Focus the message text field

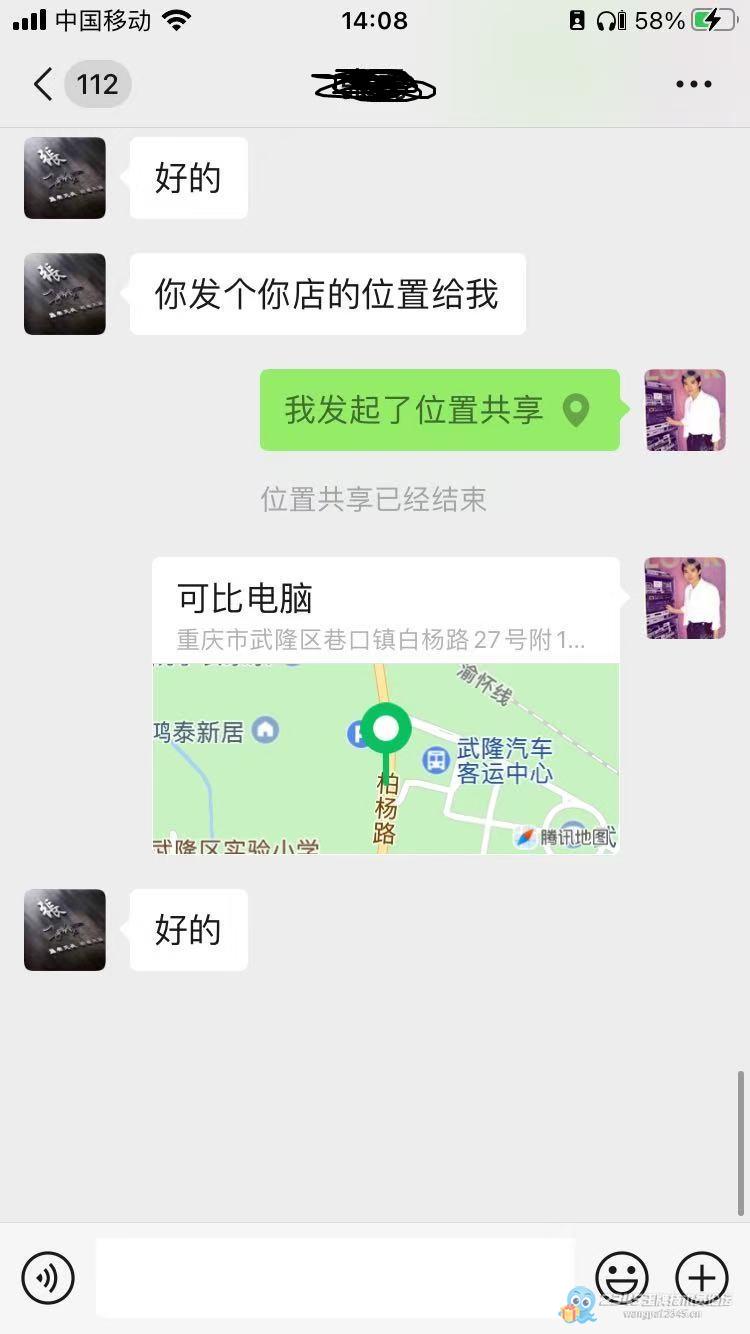(x=335, y=1277)
